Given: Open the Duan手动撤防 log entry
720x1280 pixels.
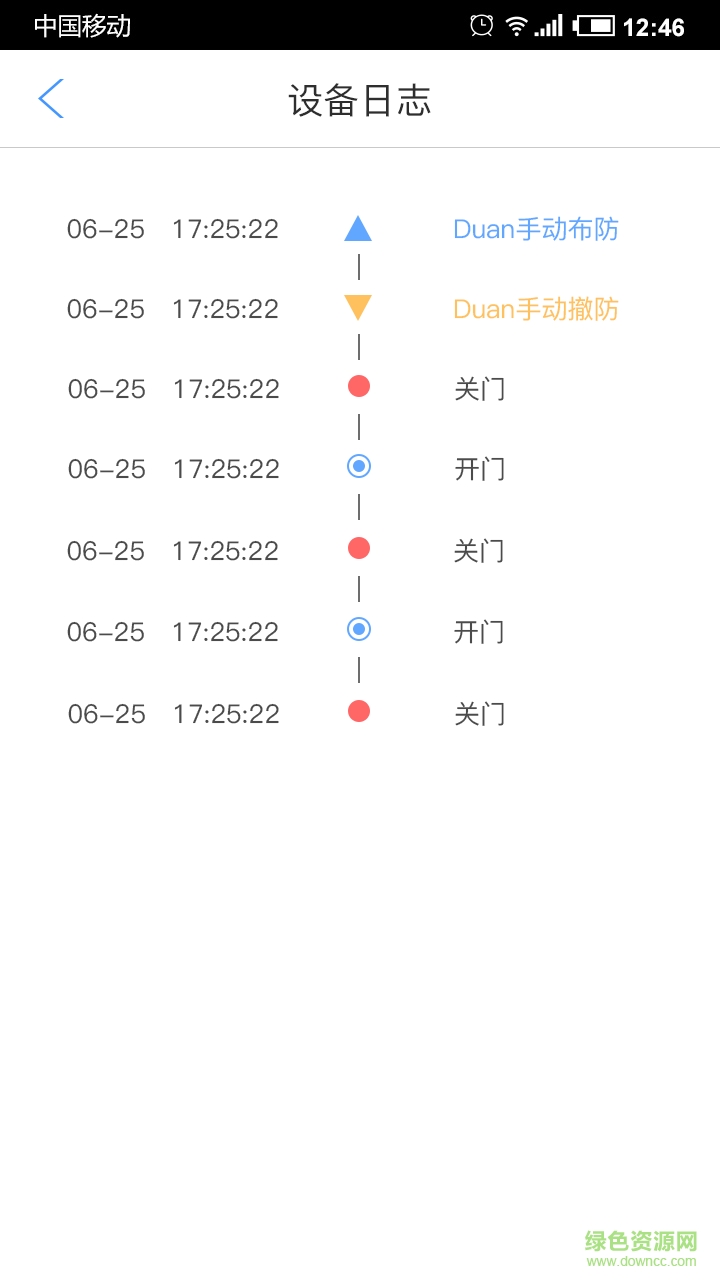Looking at the screenshot, I should click(535, 308).
